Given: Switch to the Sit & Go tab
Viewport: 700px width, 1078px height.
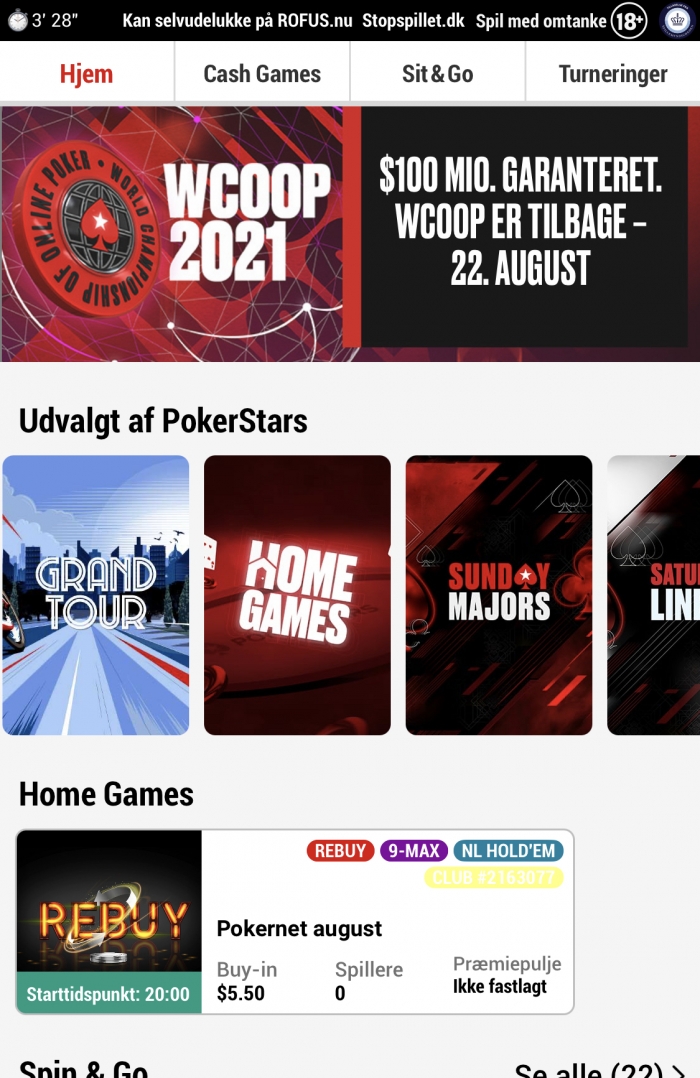Looking at the screenshot, I should pyautogui.click(x=437, y=73).
